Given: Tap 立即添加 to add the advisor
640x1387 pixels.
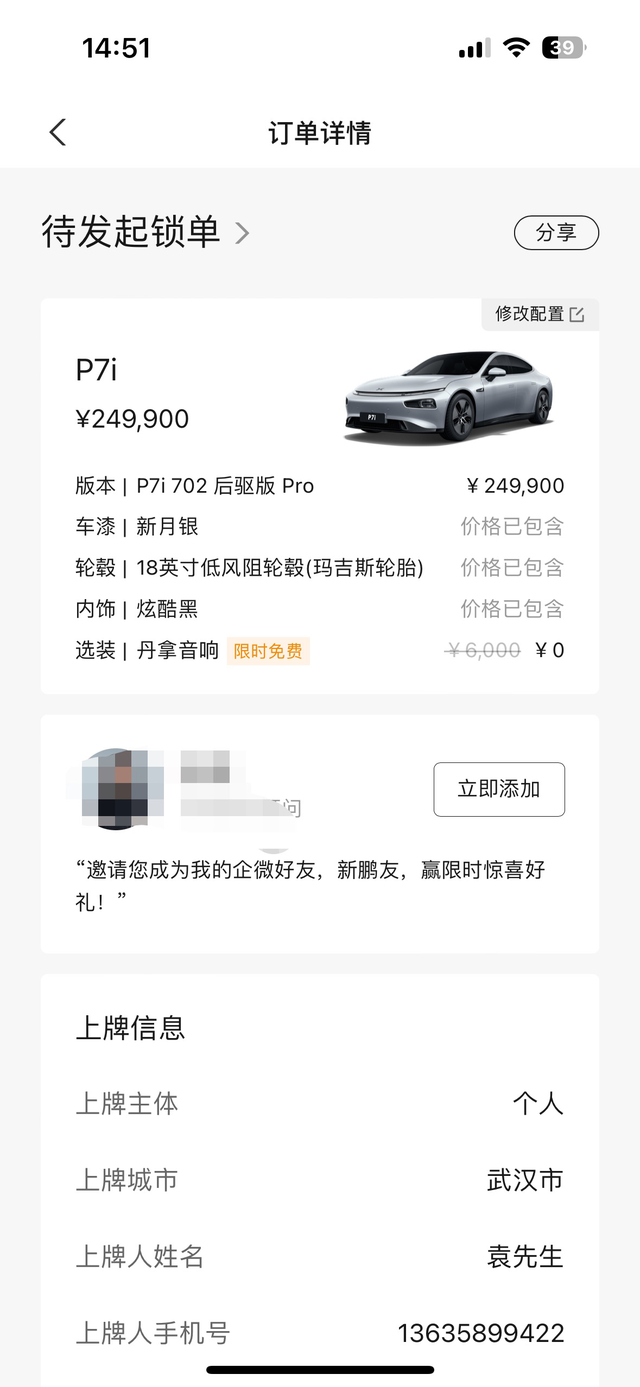Looking at the screenshot, I should (499, 789).
